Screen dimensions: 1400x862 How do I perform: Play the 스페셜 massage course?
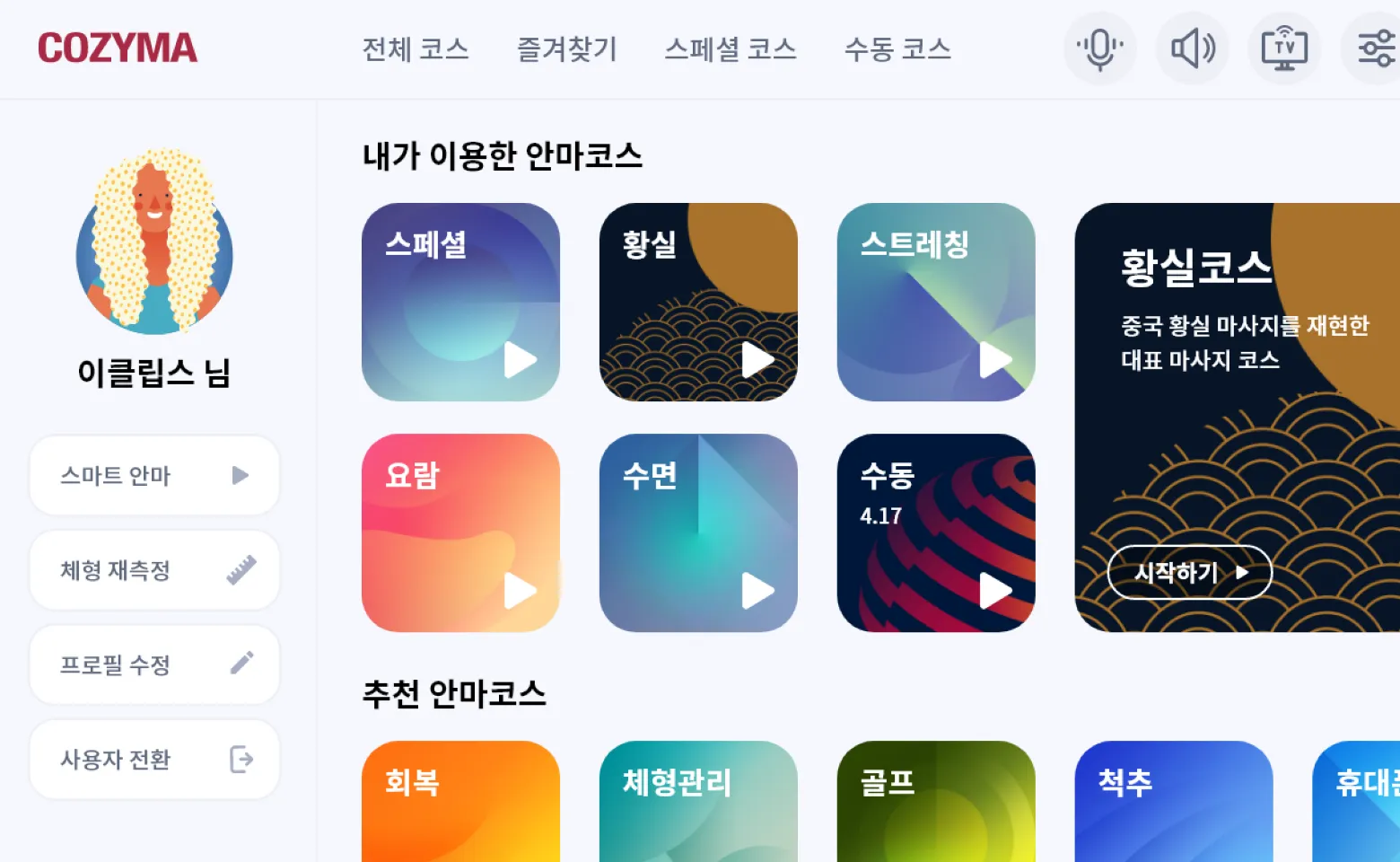click(520, 360)
